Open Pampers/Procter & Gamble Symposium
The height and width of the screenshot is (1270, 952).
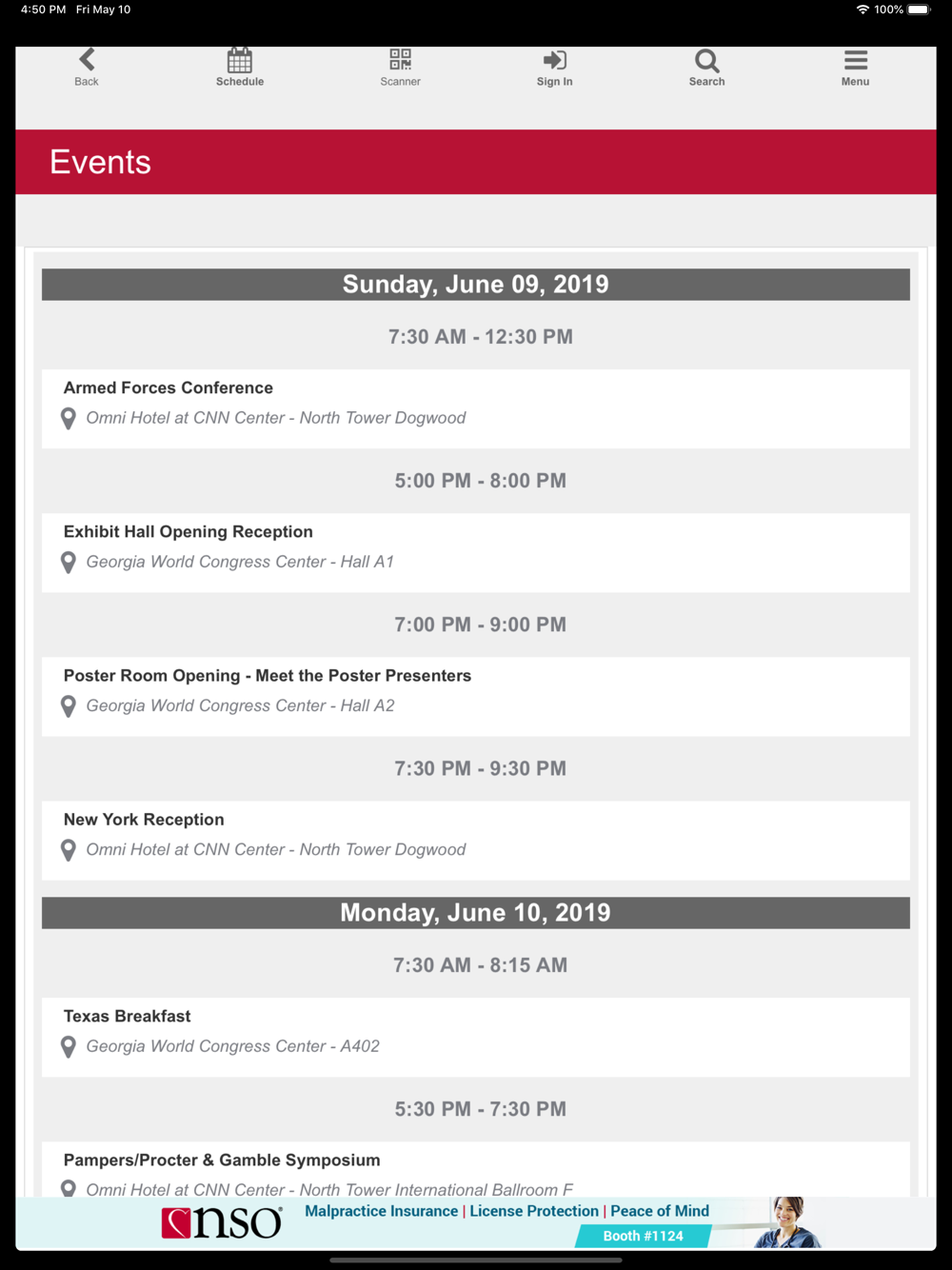point(476,1169)
